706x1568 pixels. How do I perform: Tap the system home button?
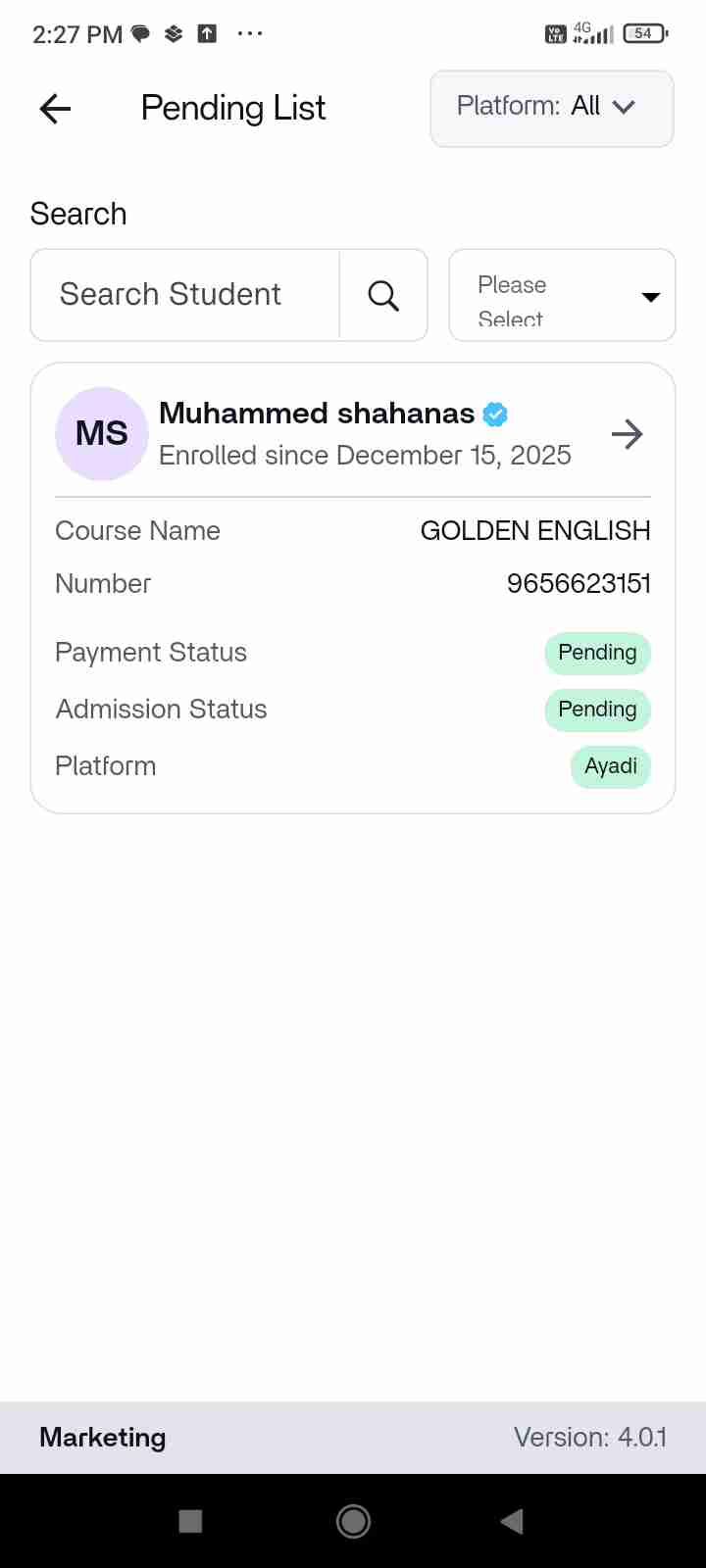tap(353, 1521)
